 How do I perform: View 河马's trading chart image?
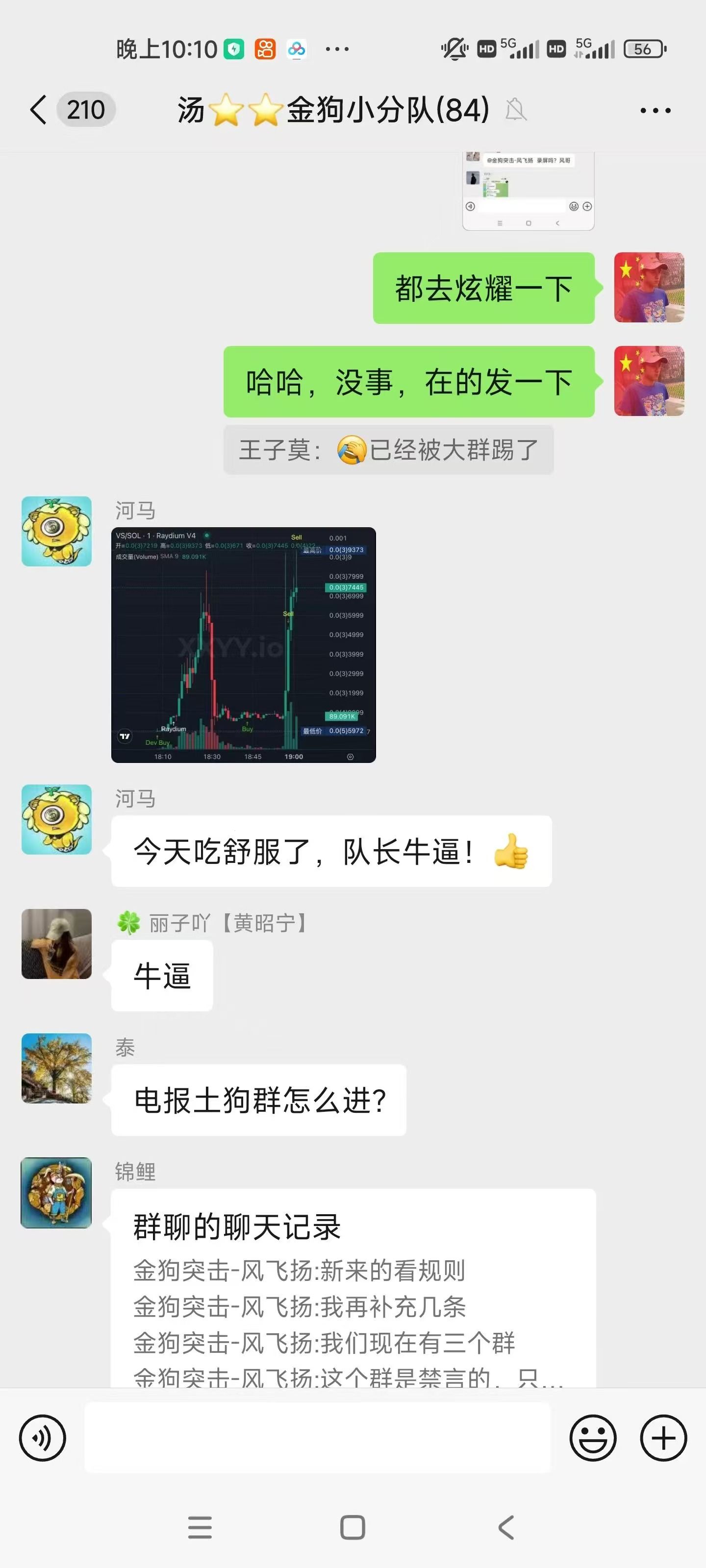pyautogui.click(x=243, y=645)
